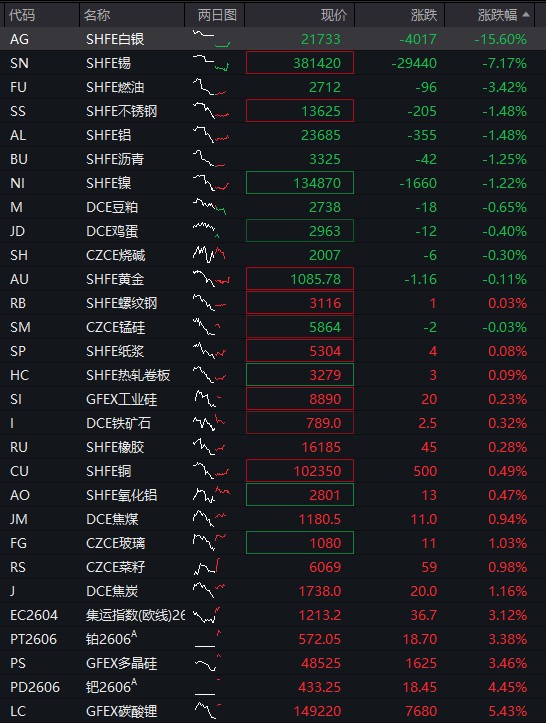Select the FU SHFE燃油 row
This screenshot has height=723, width=546.
(273, 87)
